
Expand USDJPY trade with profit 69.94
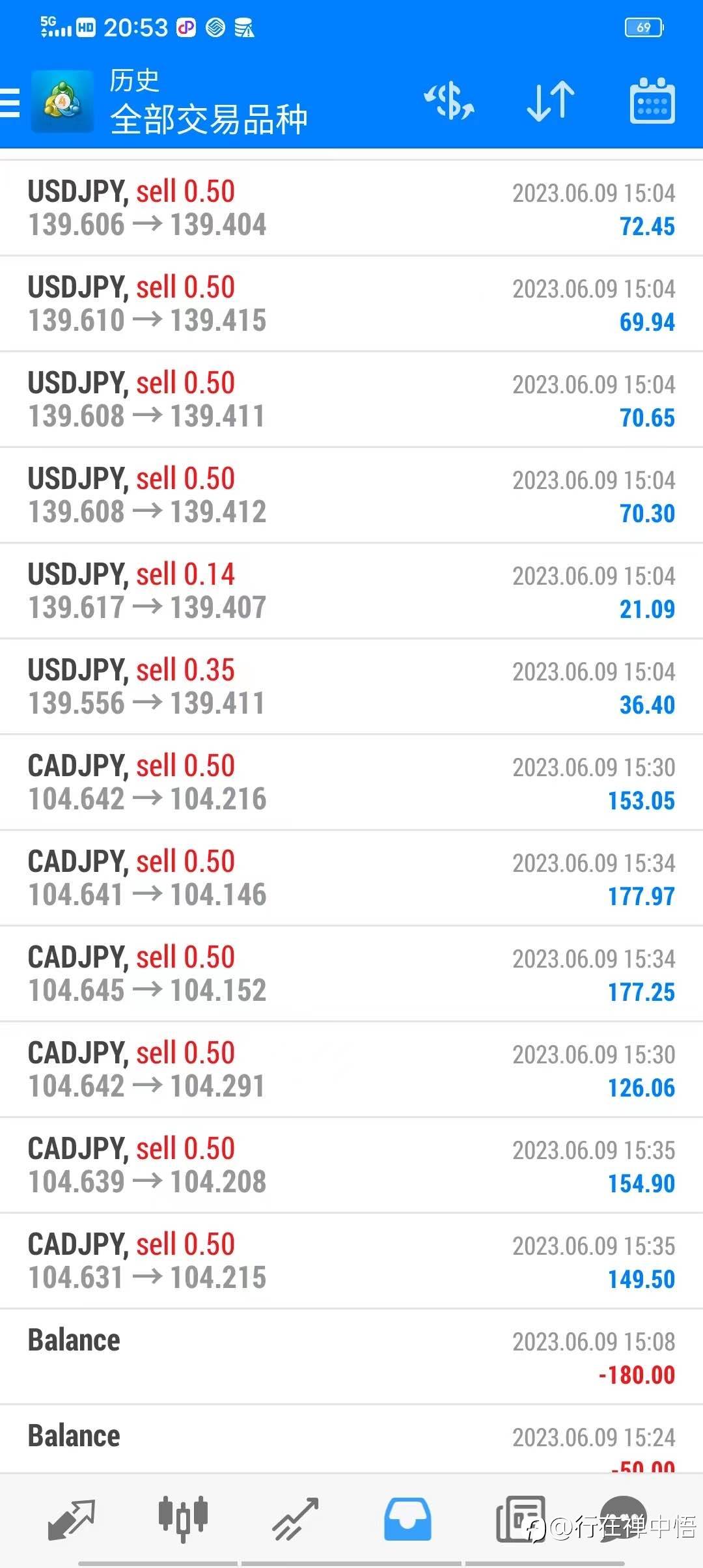pos(351,304)
